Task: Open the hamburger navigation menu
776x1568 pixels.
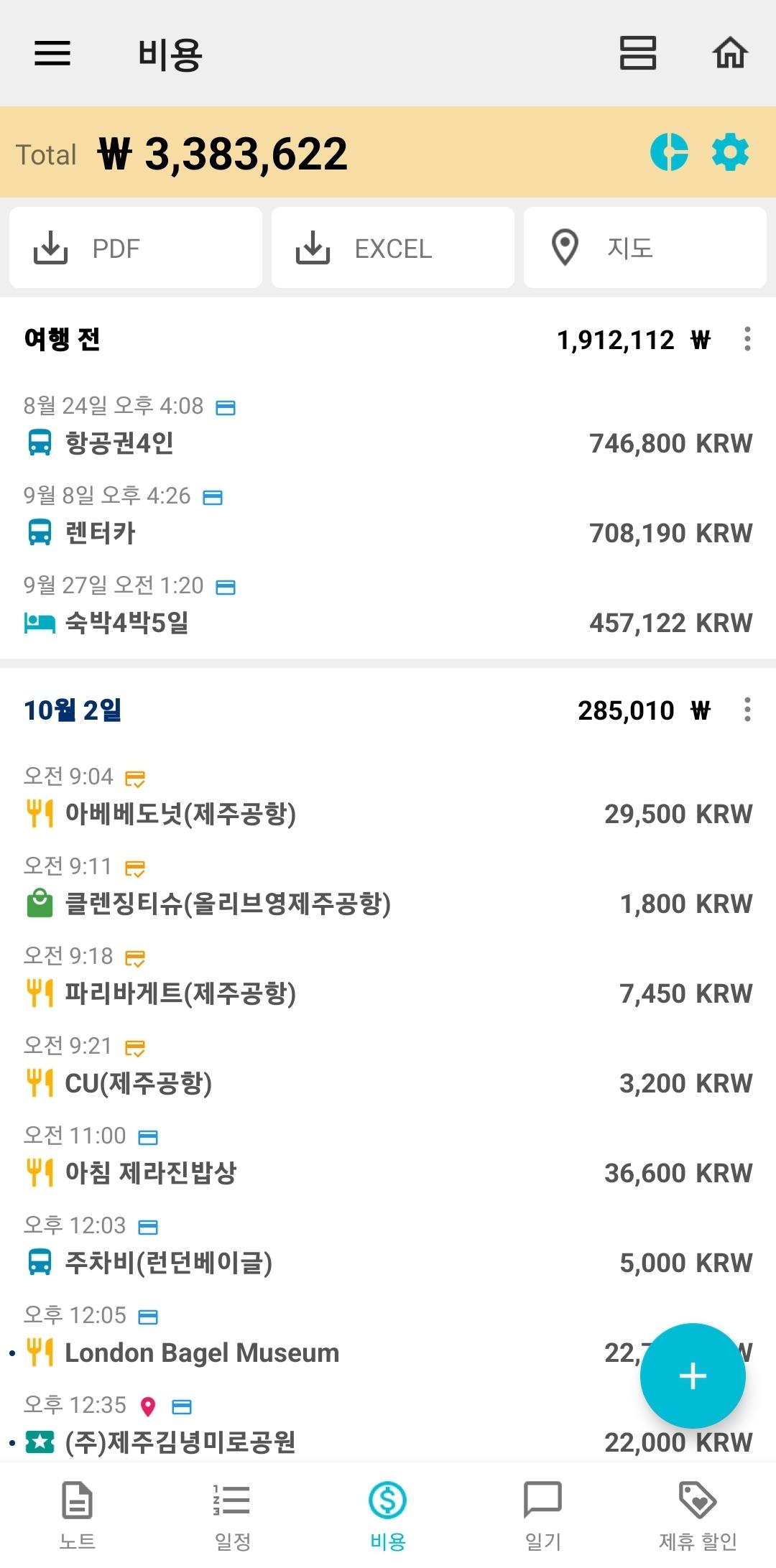Action: coord(51,54)
